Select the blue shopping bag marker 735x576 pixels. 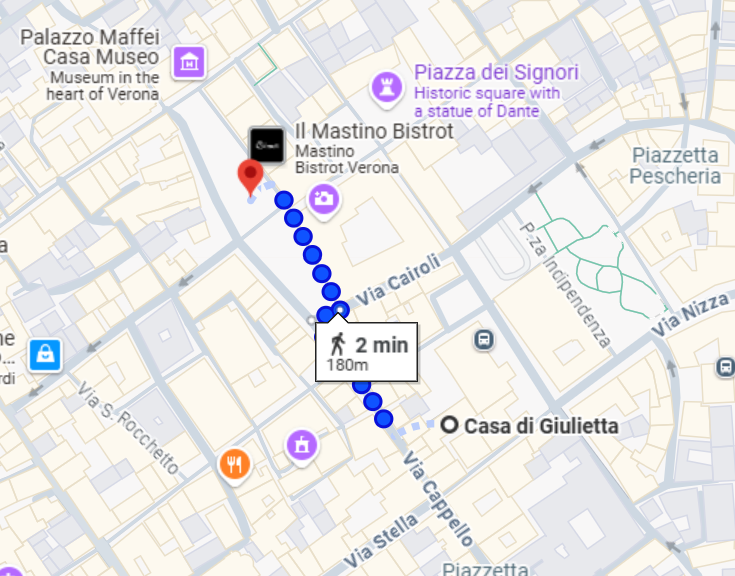45,353
